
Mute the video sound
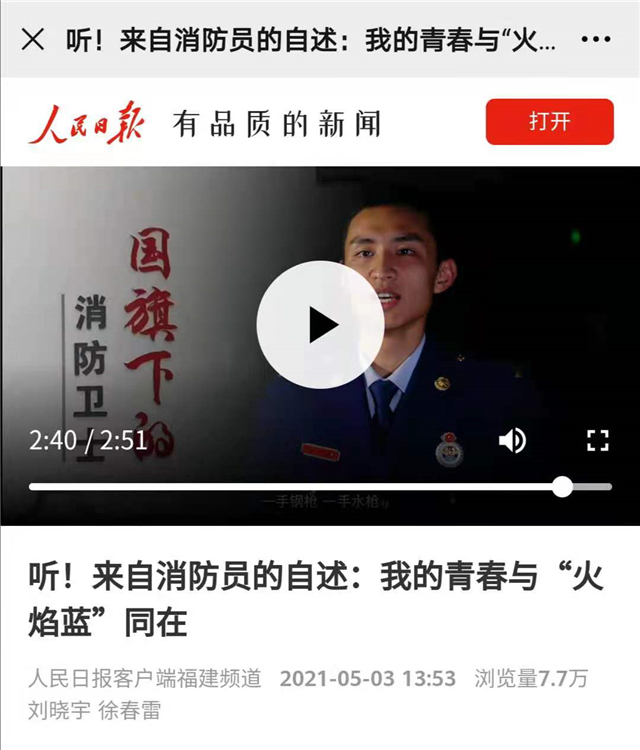(512, 441)
